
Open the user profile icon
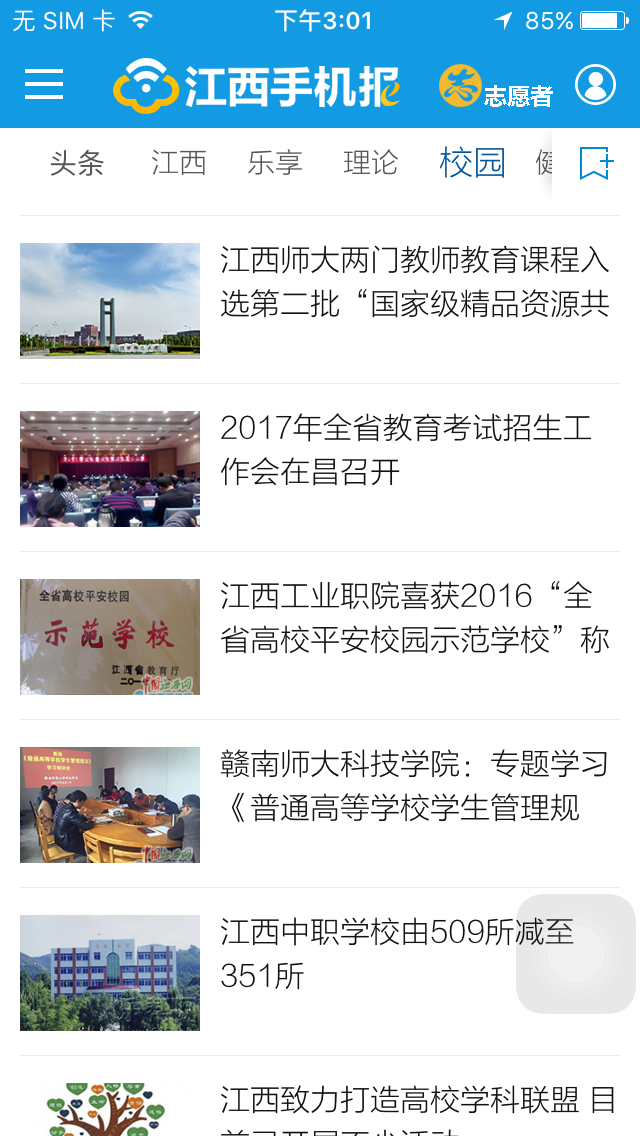tap(595, 85)
